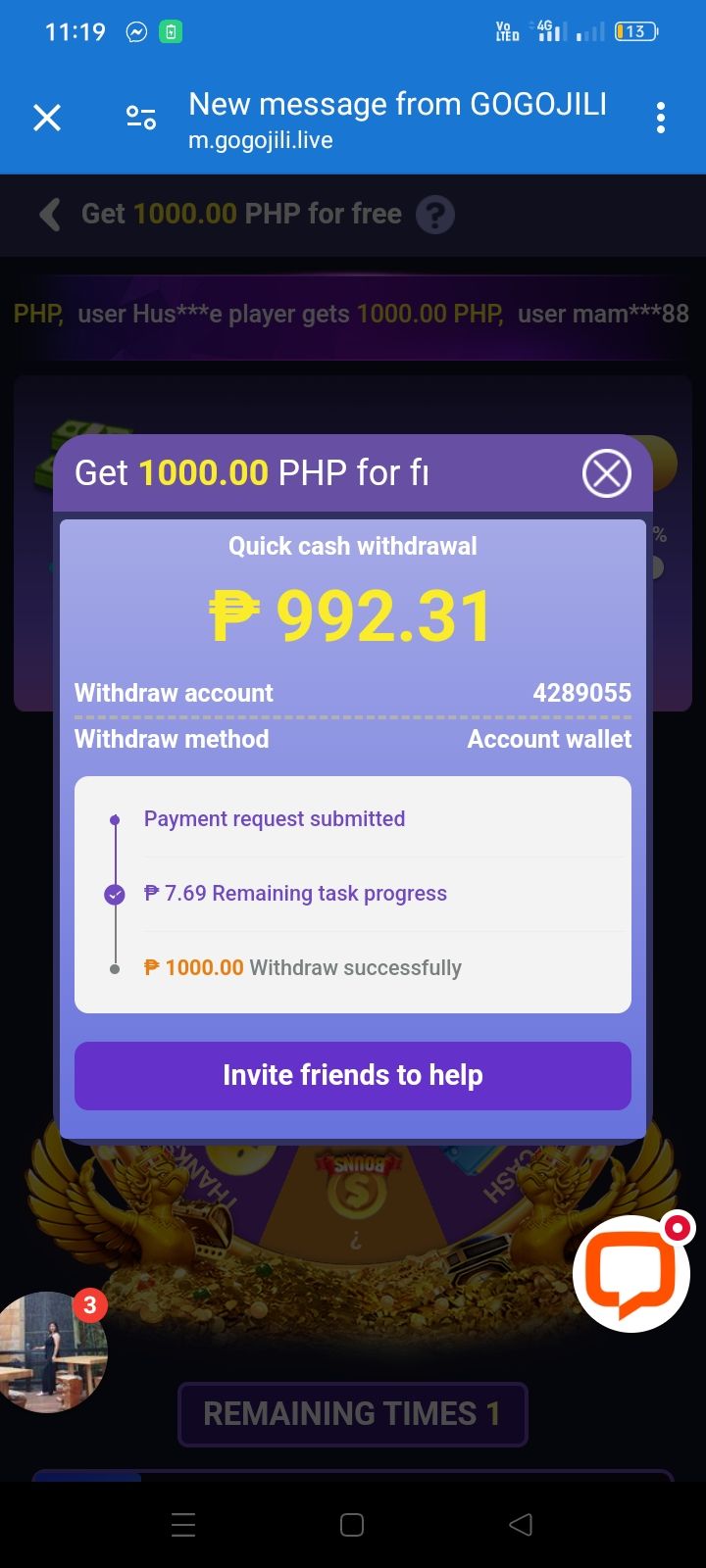Go to the home screen
The height and width of the screenshot is (1568, 706).
click(x=352, y=1525)
